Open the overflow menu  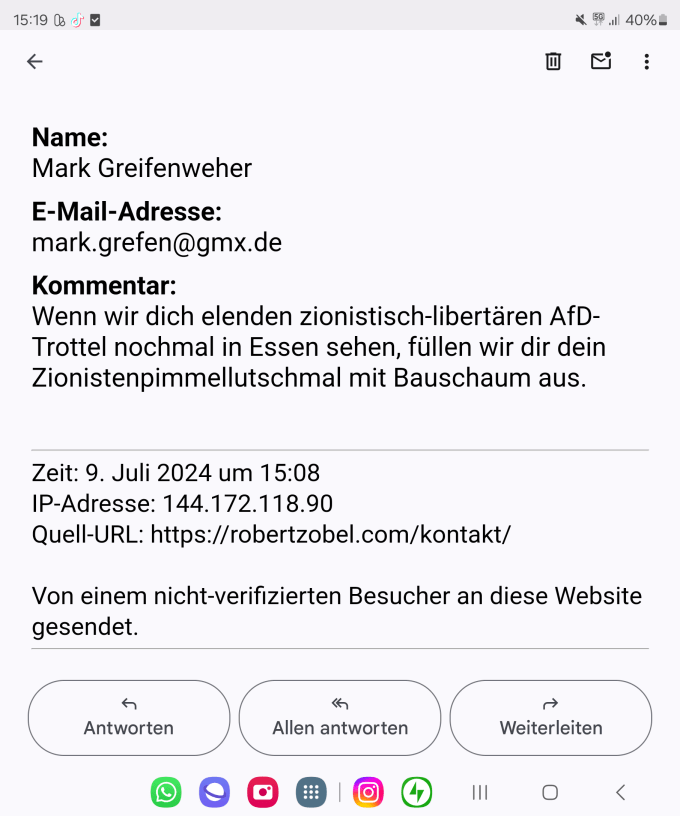(647, 62)
